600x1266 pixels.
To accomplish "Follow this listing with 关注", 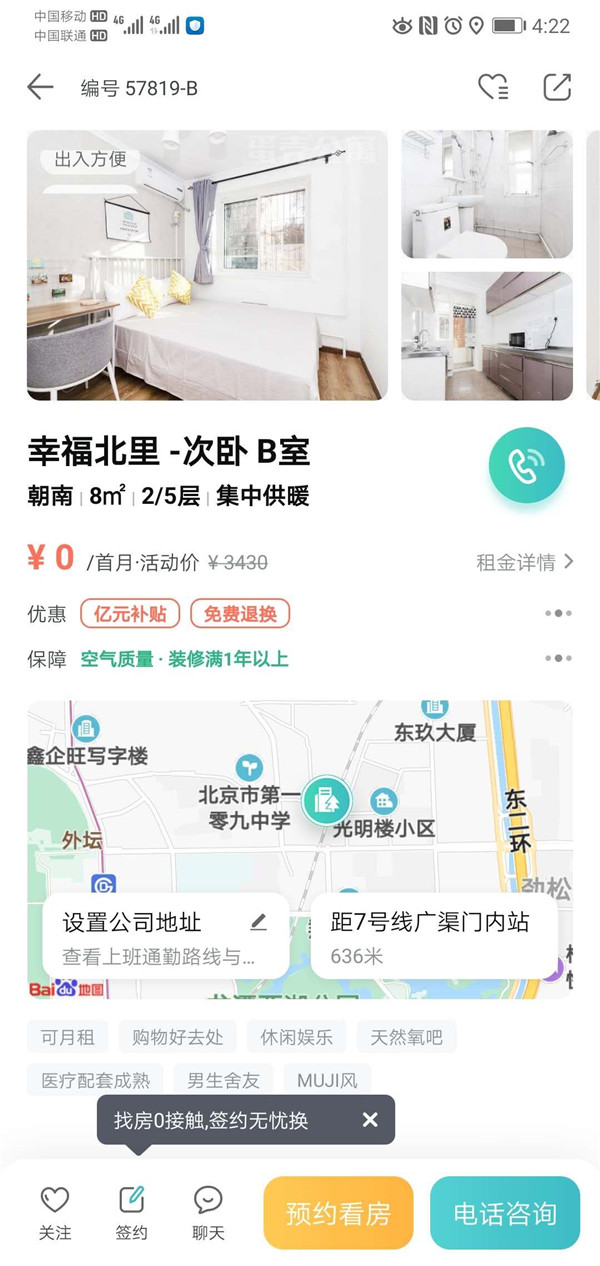I will 55,1212.
